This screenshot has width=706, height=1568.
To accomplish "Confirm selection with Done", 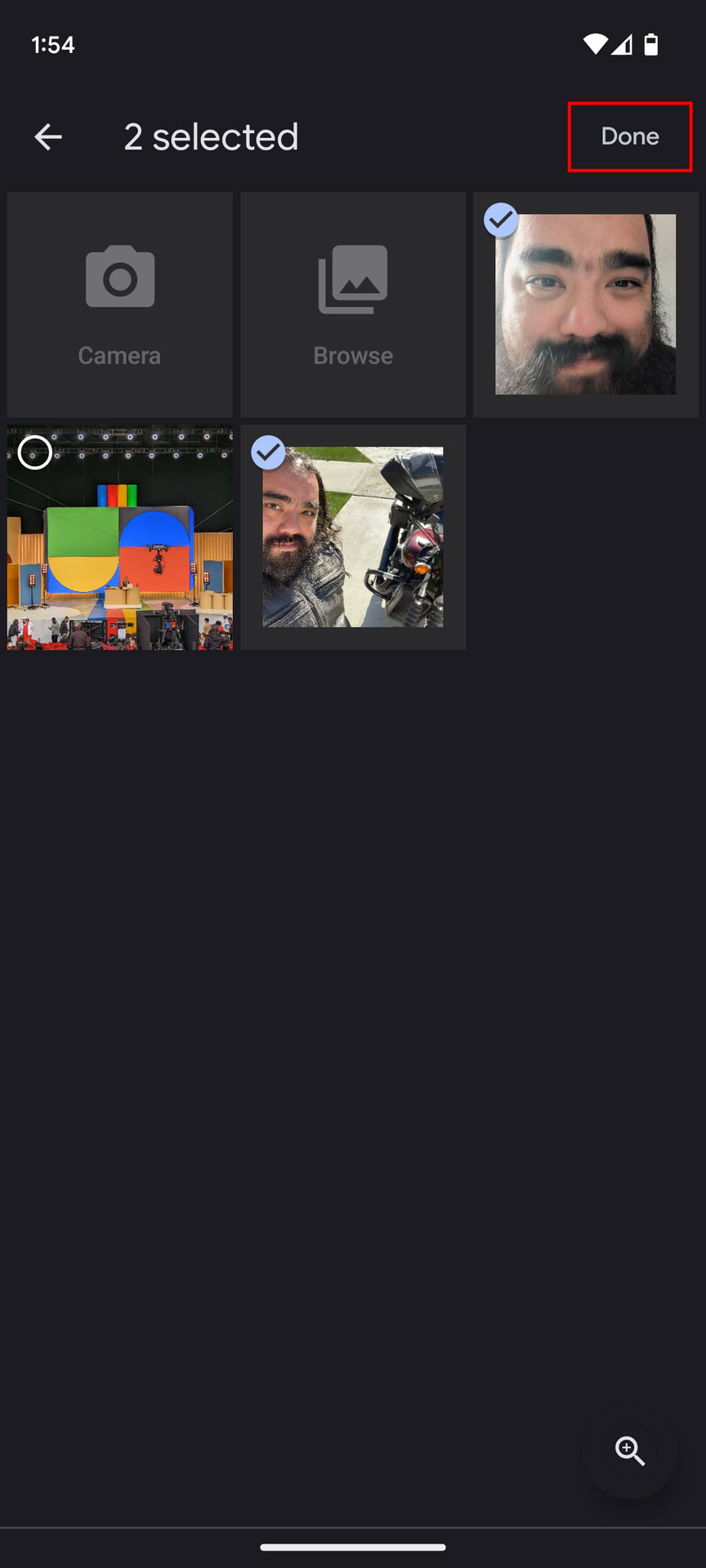I will [x=629, y=136].
